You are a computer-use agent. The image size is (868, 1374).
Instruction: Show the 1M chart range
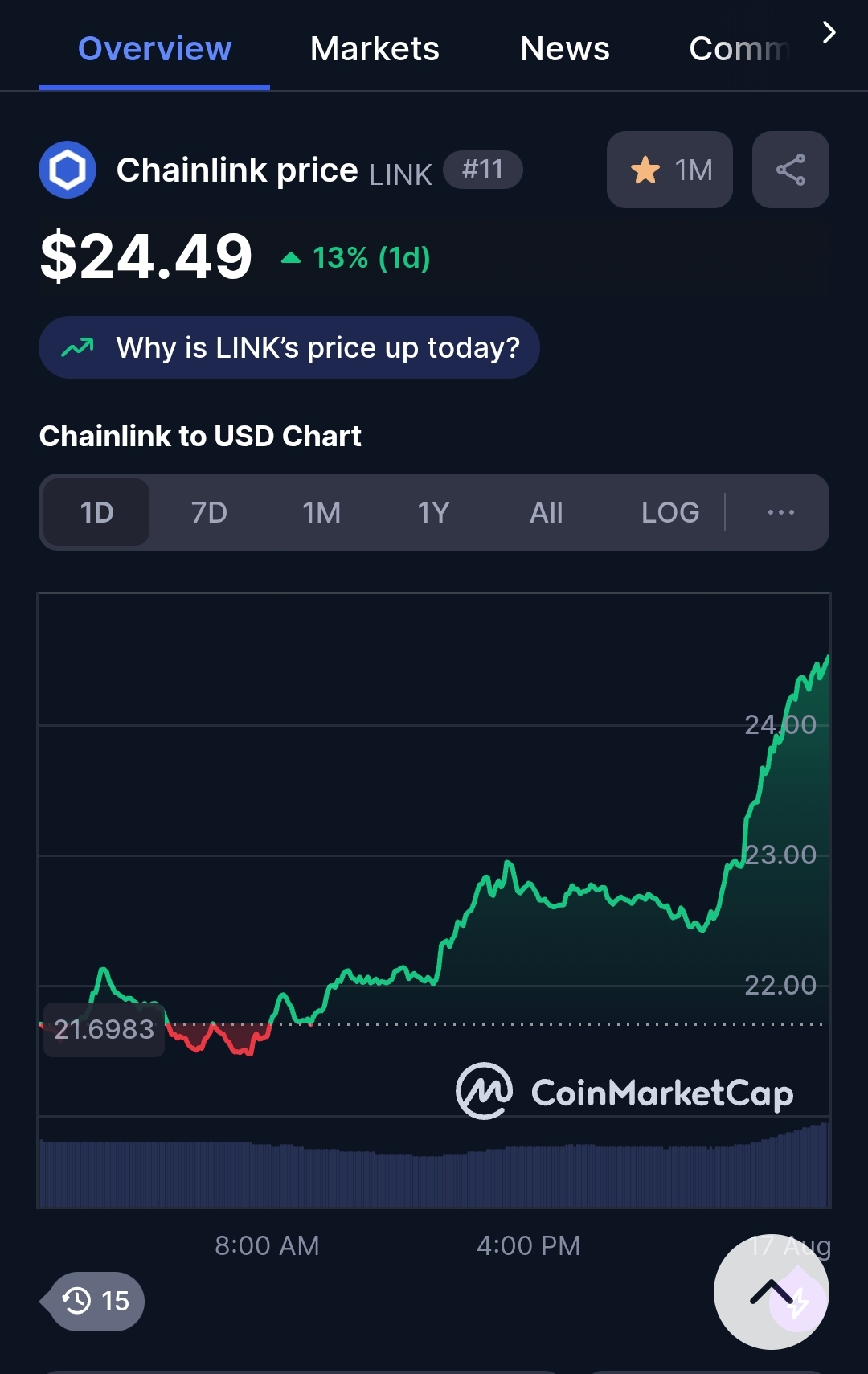(321, 512)
